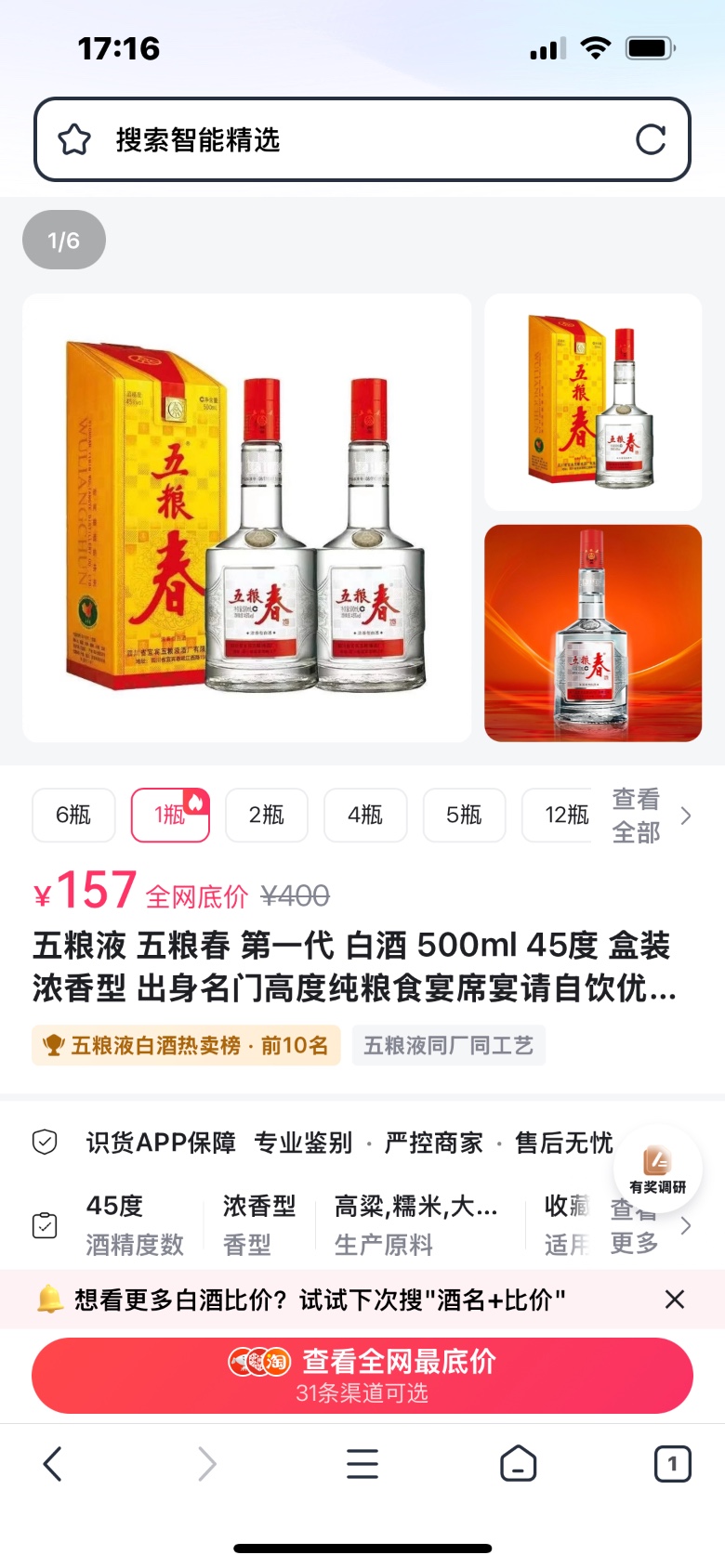Dismiss the 白酒比价 tip banner
Viewport: 725px width, 1568px height.
[x=675, y=1299]
